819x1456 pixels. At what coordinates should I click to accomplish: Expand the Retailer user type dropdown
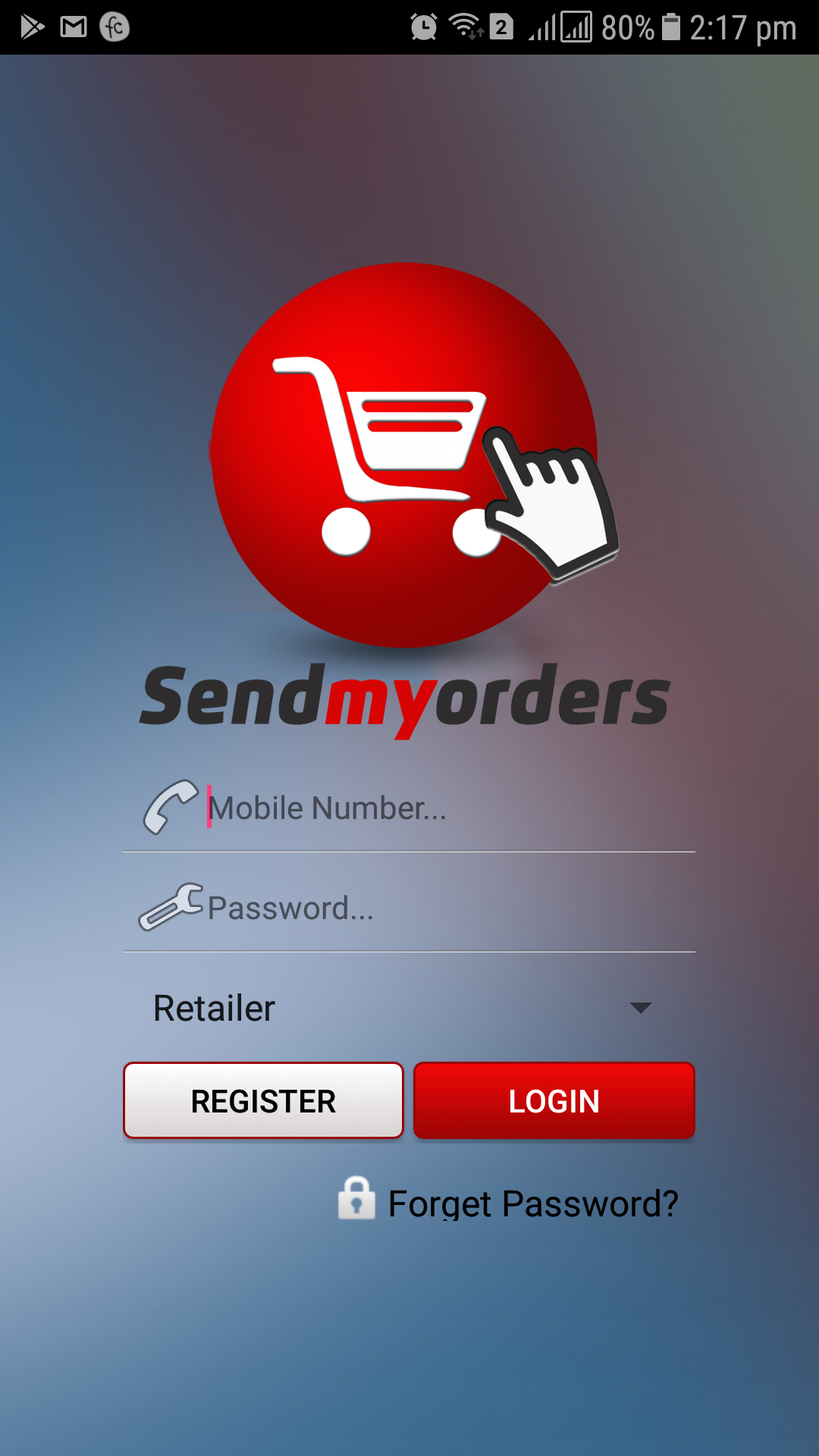click(x=409, y=1008)
